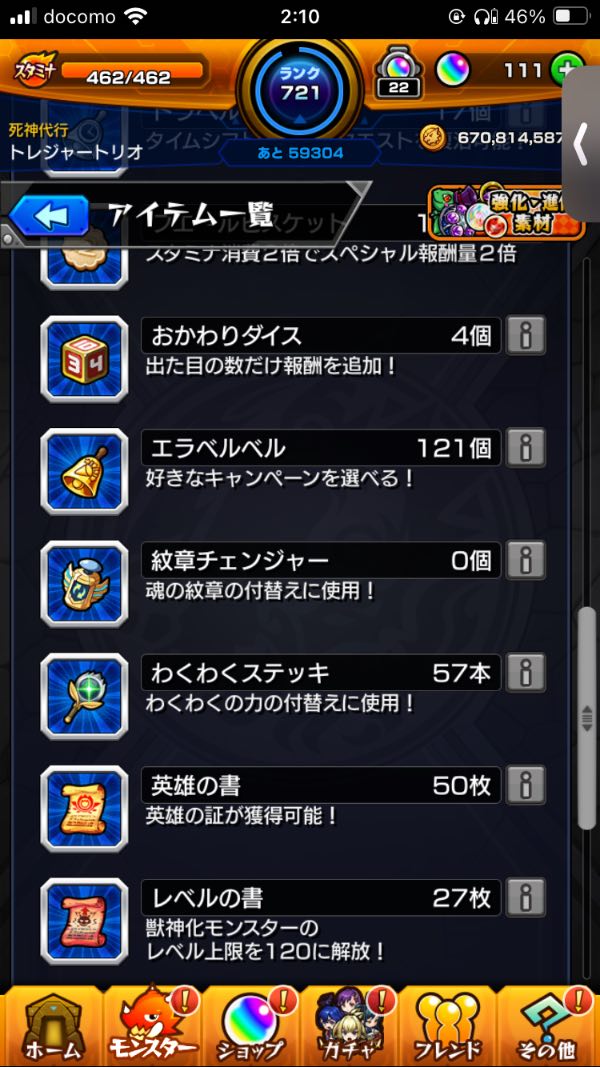
Task: Show info for エラベルベル
Action: [x=525, y=448]
